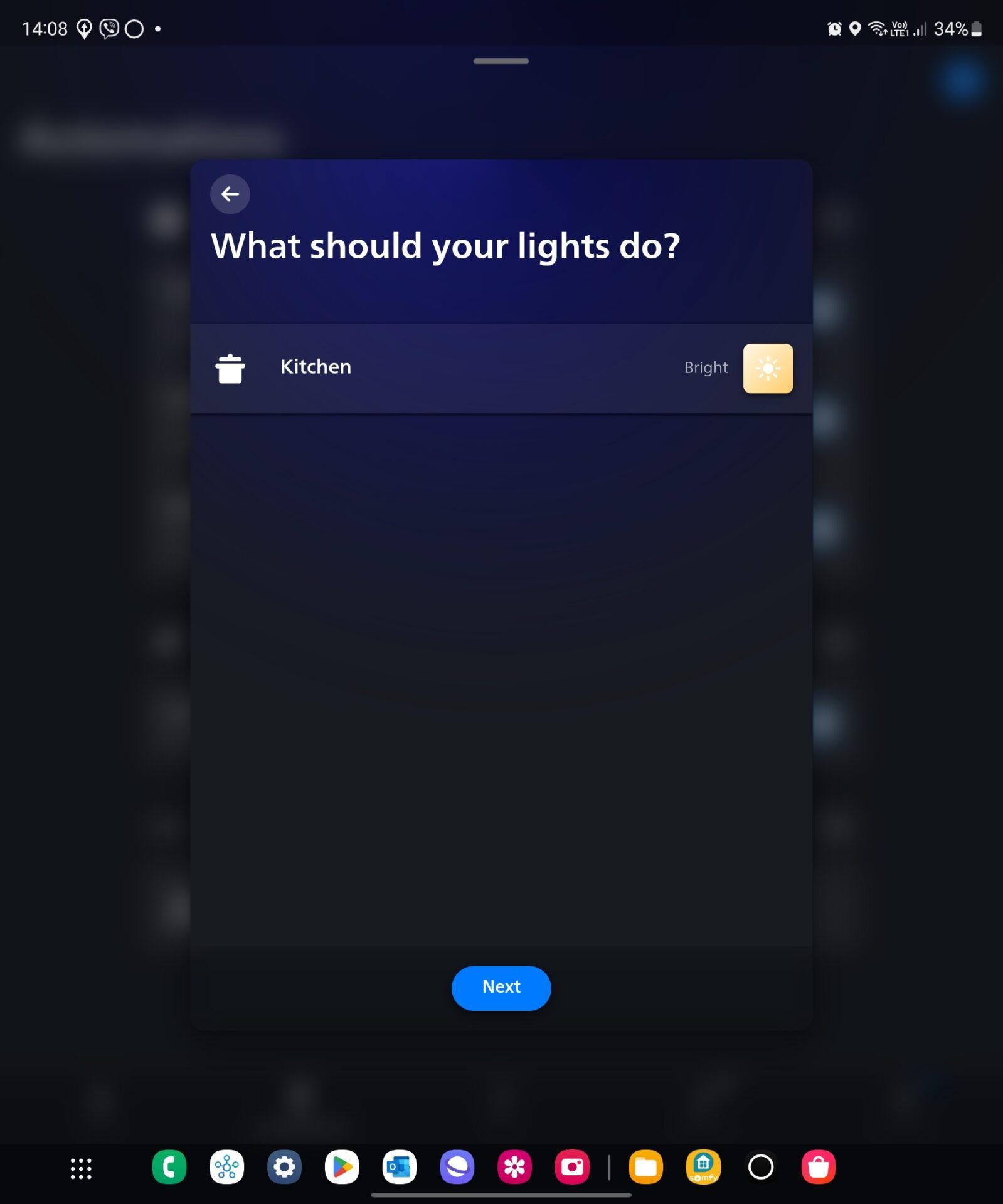1003x1204 pixels.
Task: Launch Google Play Store from the taskbar
Action: pyautogui.click(x=342, y=1167)
